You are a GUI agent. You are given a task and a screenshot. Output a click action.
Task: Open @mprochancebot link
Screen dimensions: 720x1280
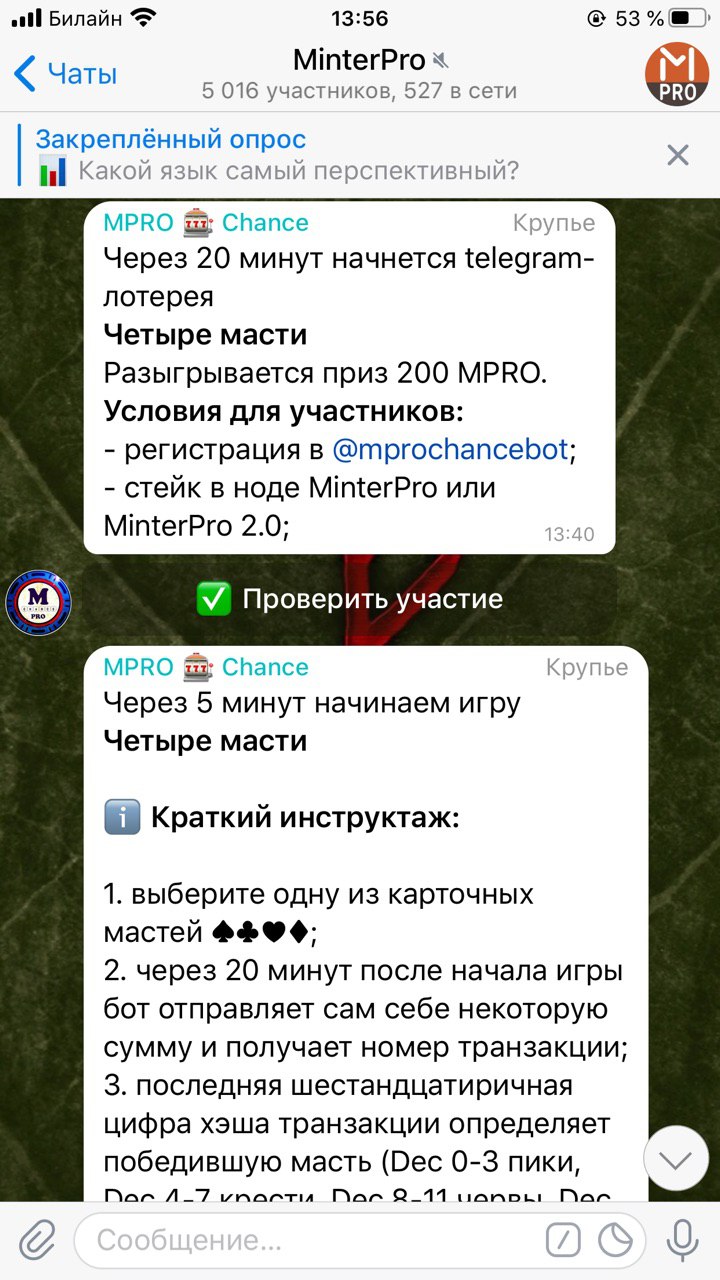point(450,450)
